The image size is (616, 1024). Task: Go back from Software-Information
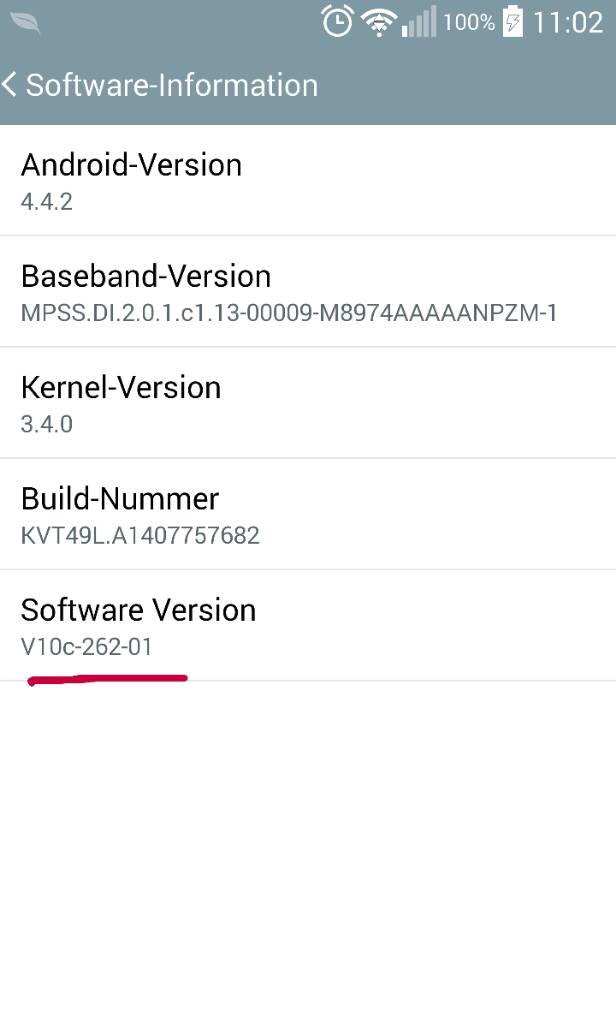click(x=10, y=85)
